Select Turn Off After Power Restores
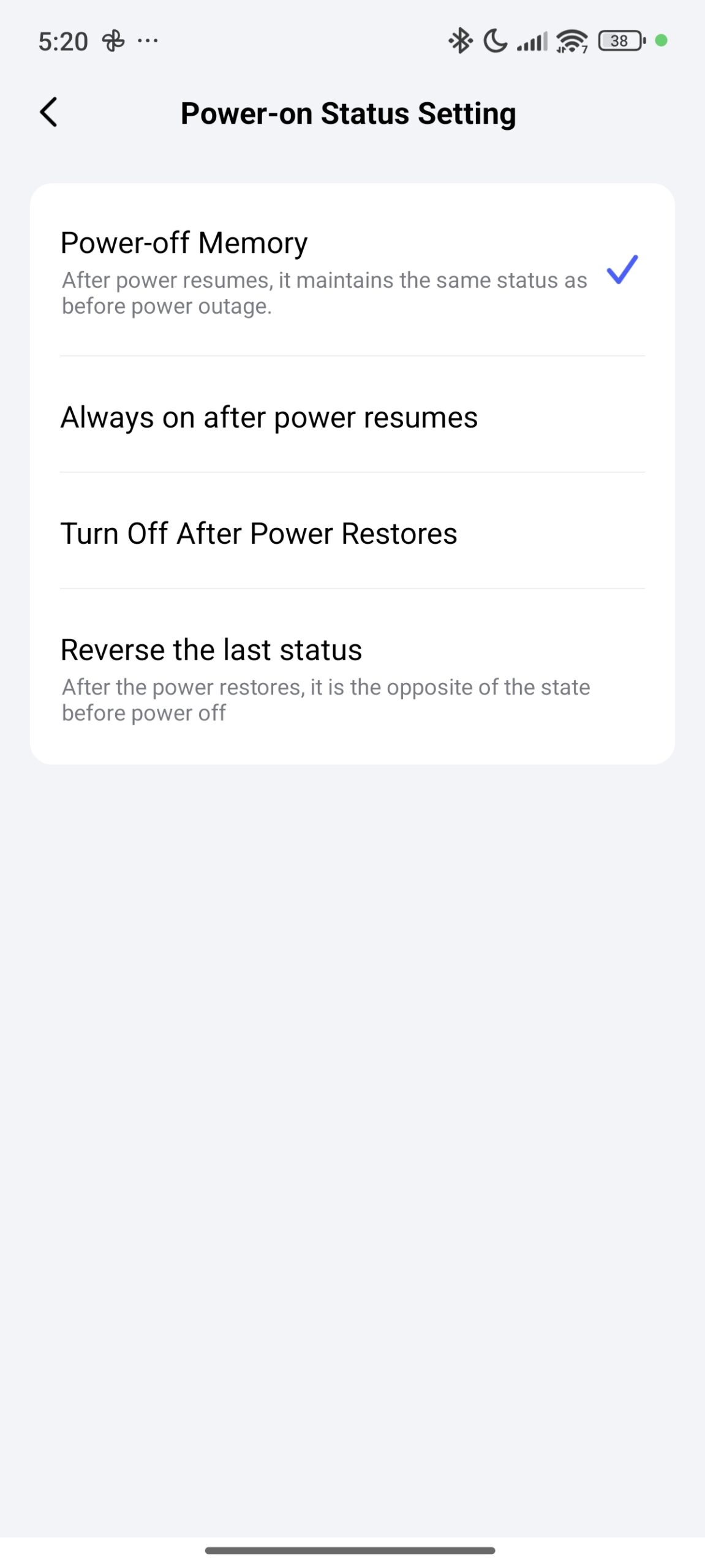The width and height of the screenshot is (705, 1568). point(352,533)
